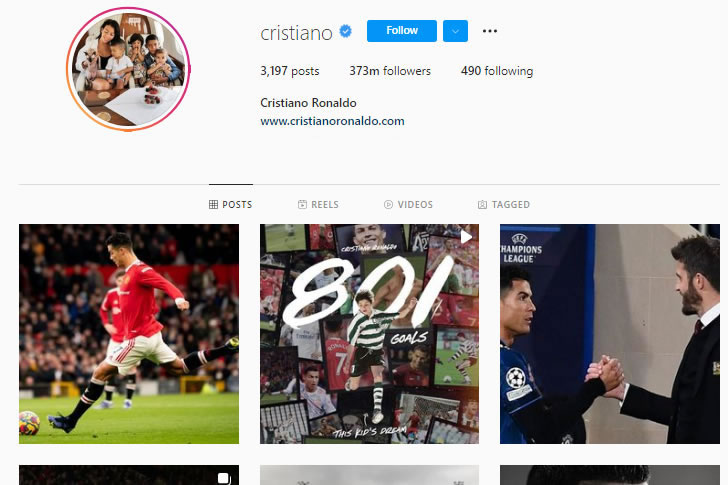Screen dimensions: 728x485
Task: Select the Posts tab
Action: [x=230, y=205]
